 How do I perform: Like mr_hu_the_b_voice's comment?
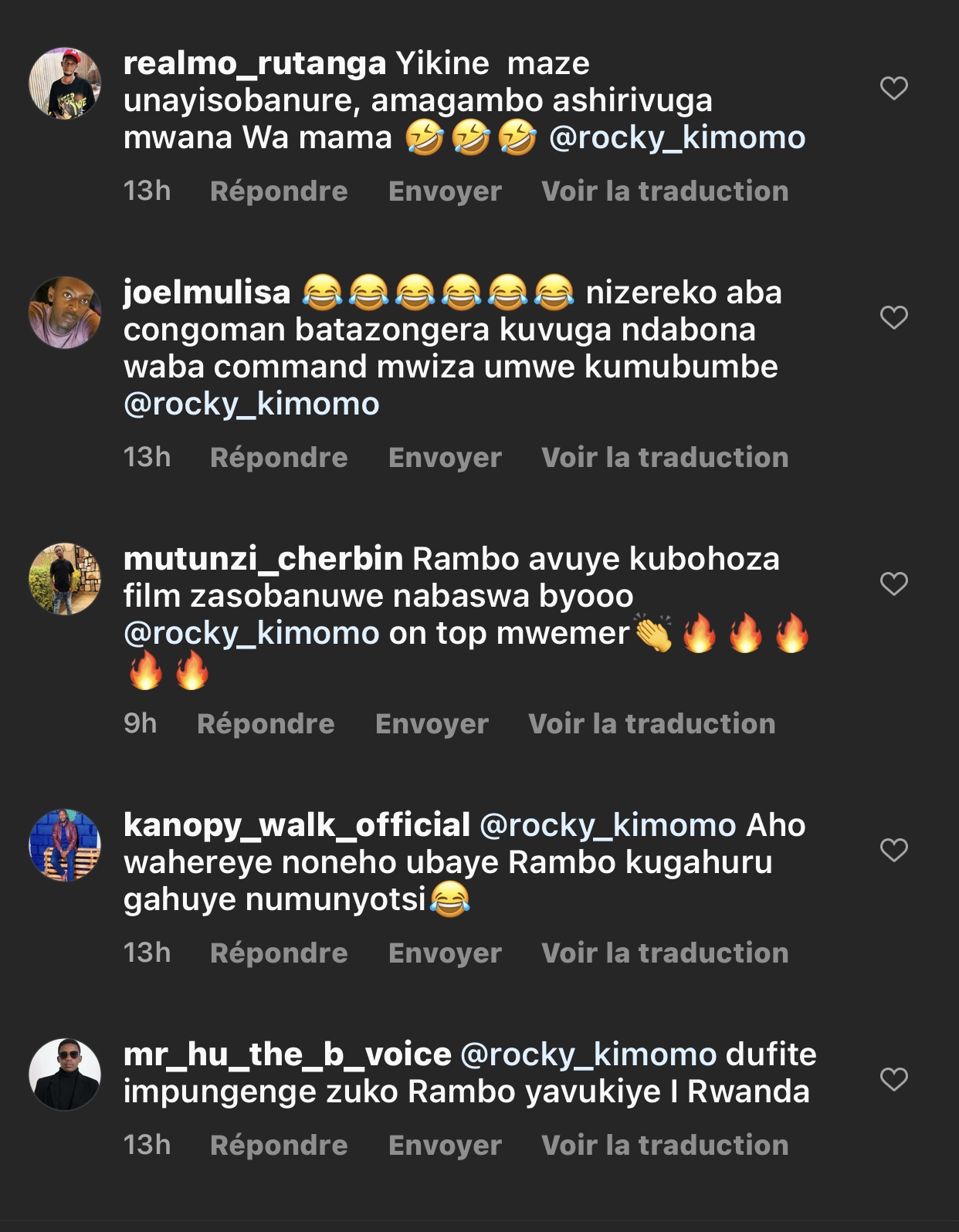pyautogui.click(x=893, y=1079)
